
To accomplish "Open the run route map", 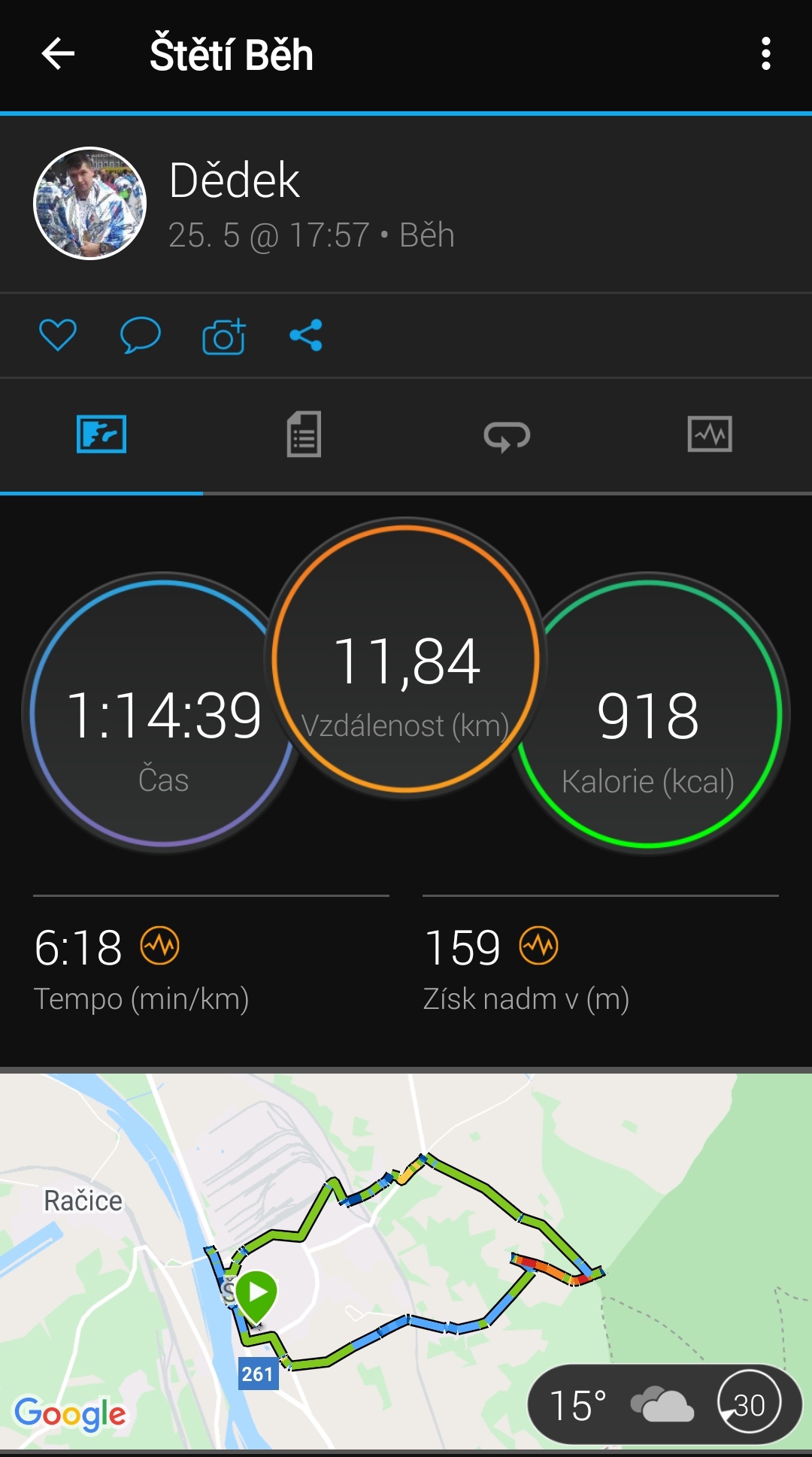I will pos(406,1262).
